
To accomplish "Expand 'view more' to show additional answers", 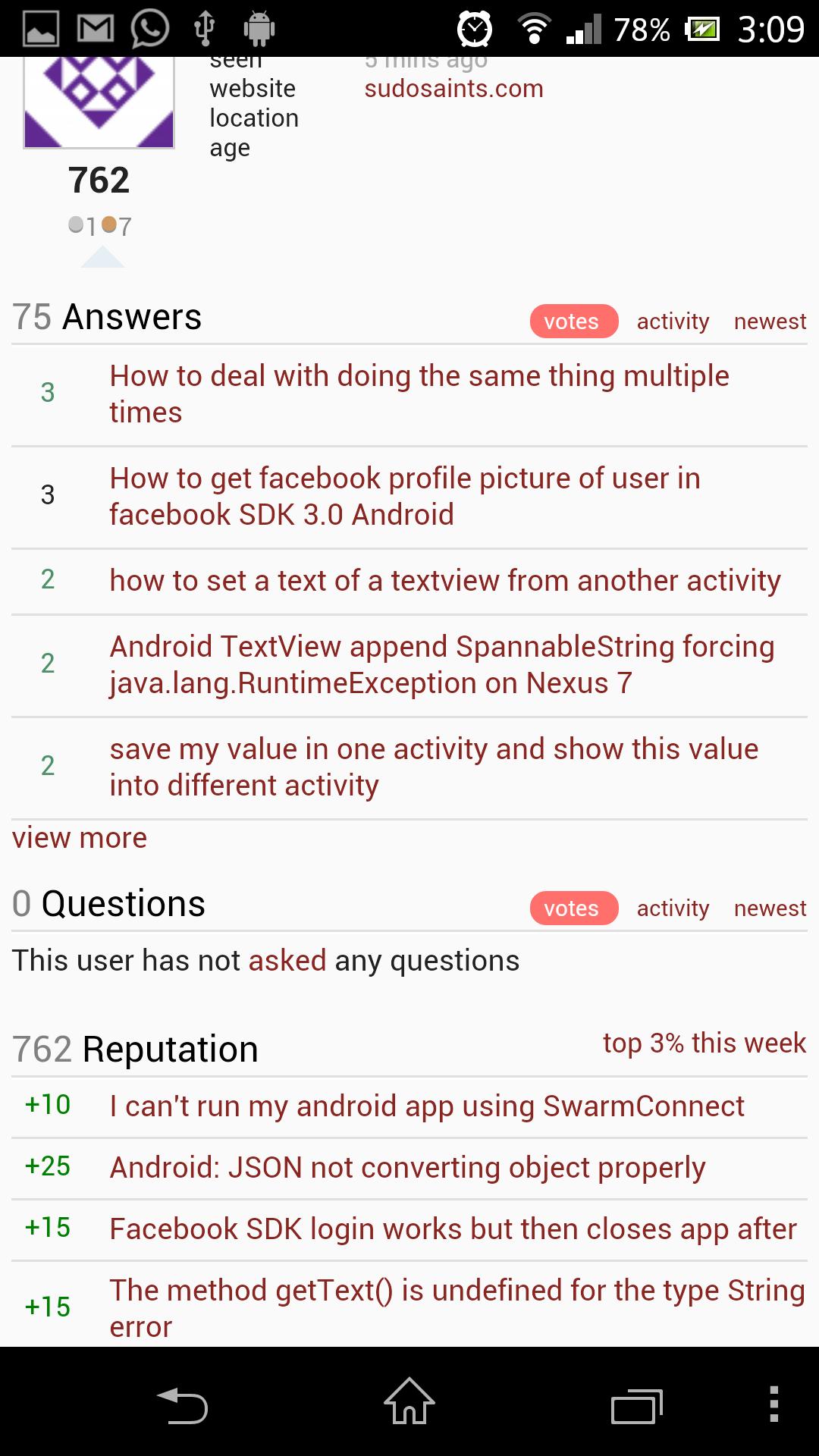I will [x=79, y=837].
